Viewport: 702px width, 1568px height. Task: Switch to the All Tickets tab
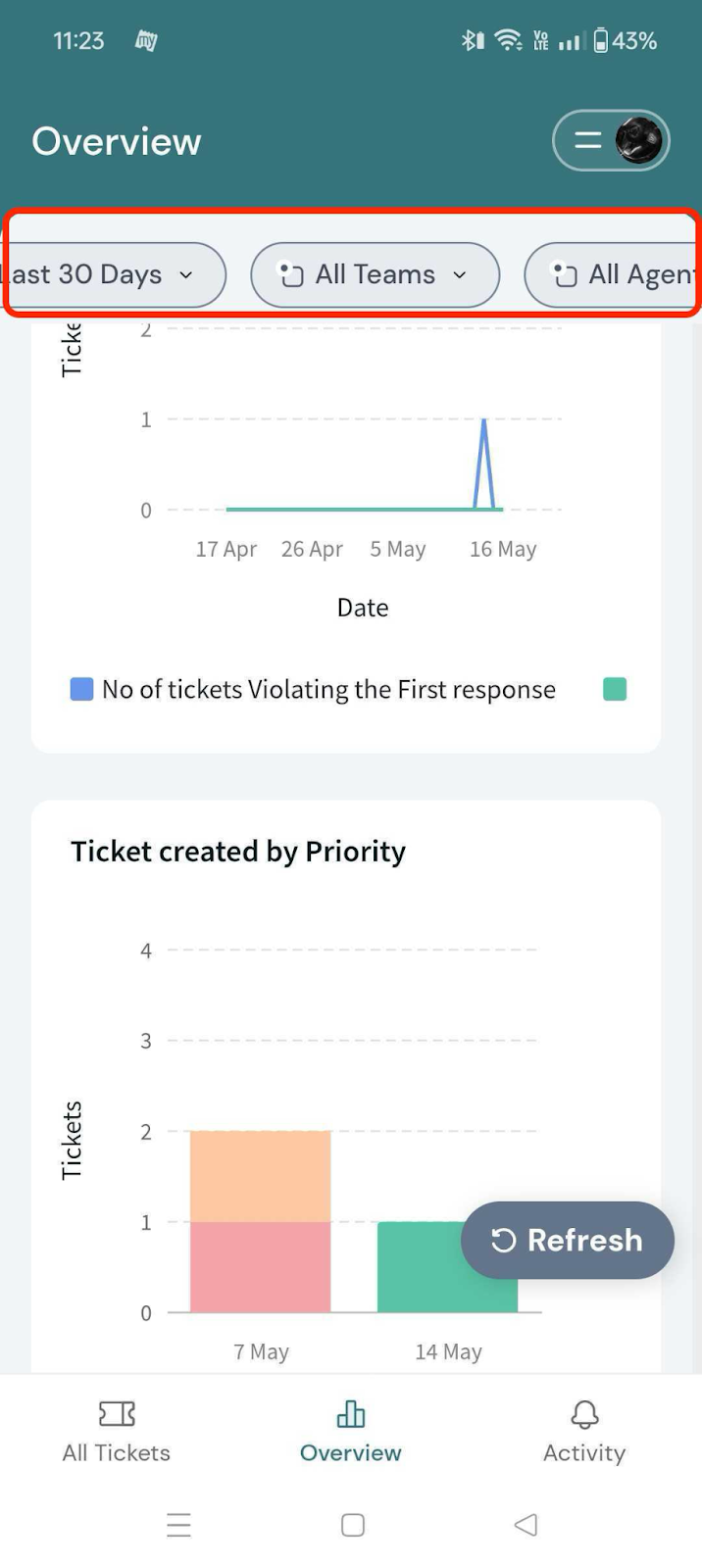tap(117, 1431)
